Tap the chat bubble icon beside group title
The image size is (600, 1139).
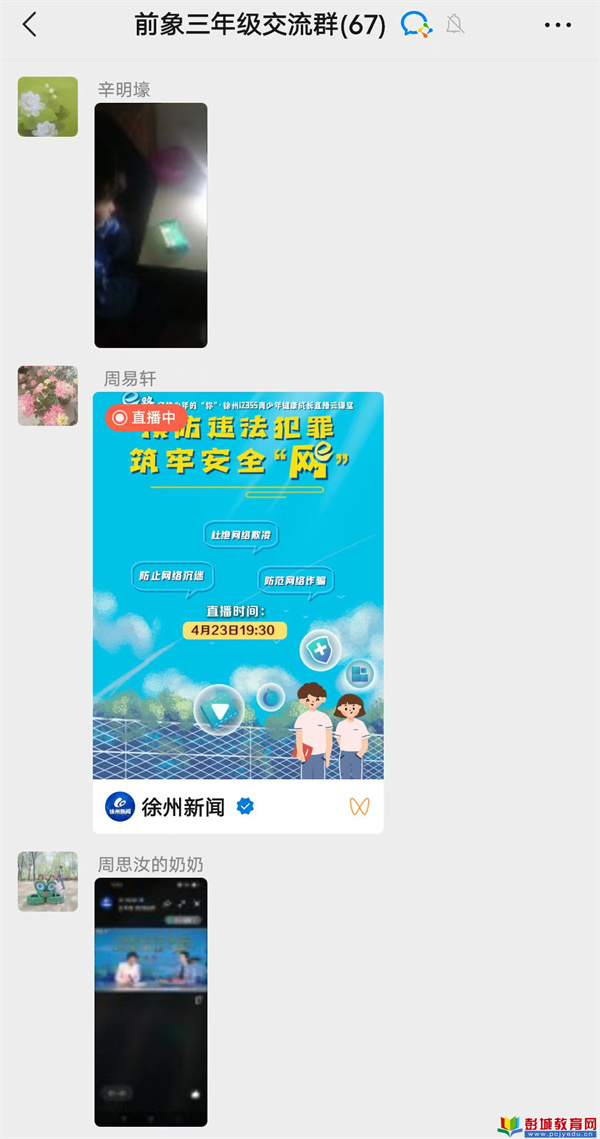[x=415, y=25]
